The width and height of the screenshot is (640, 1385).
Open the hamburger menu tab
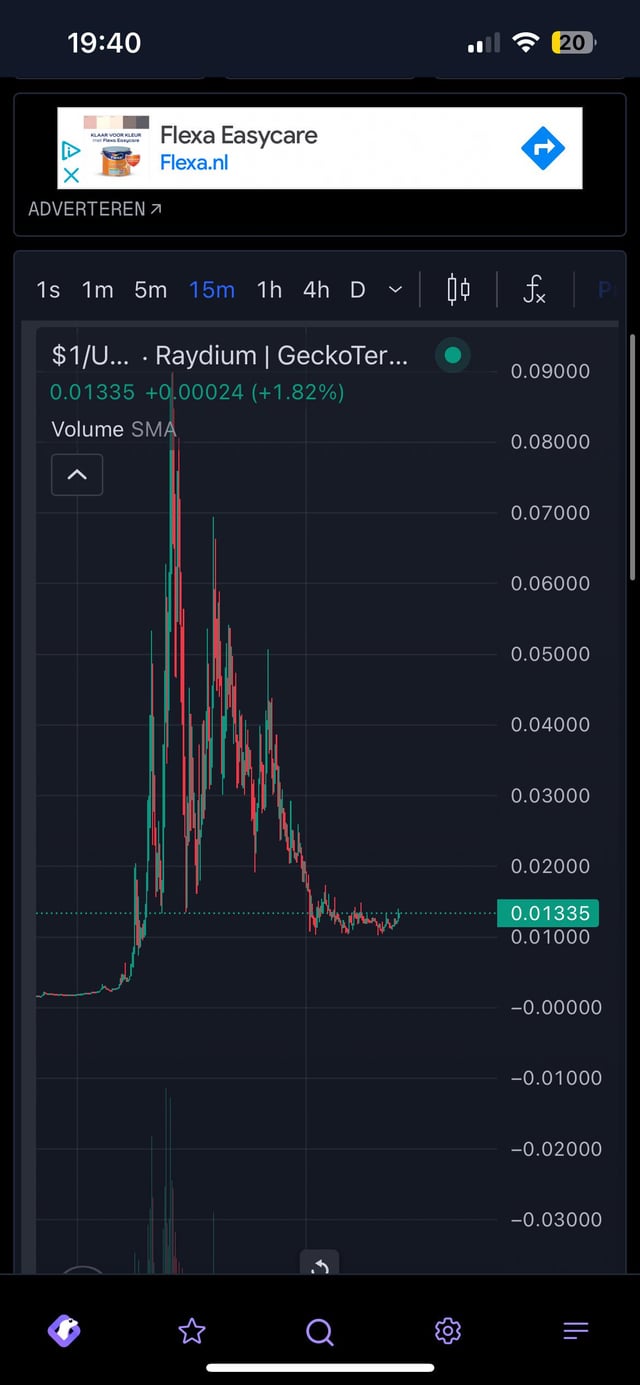coord(576,1330)
